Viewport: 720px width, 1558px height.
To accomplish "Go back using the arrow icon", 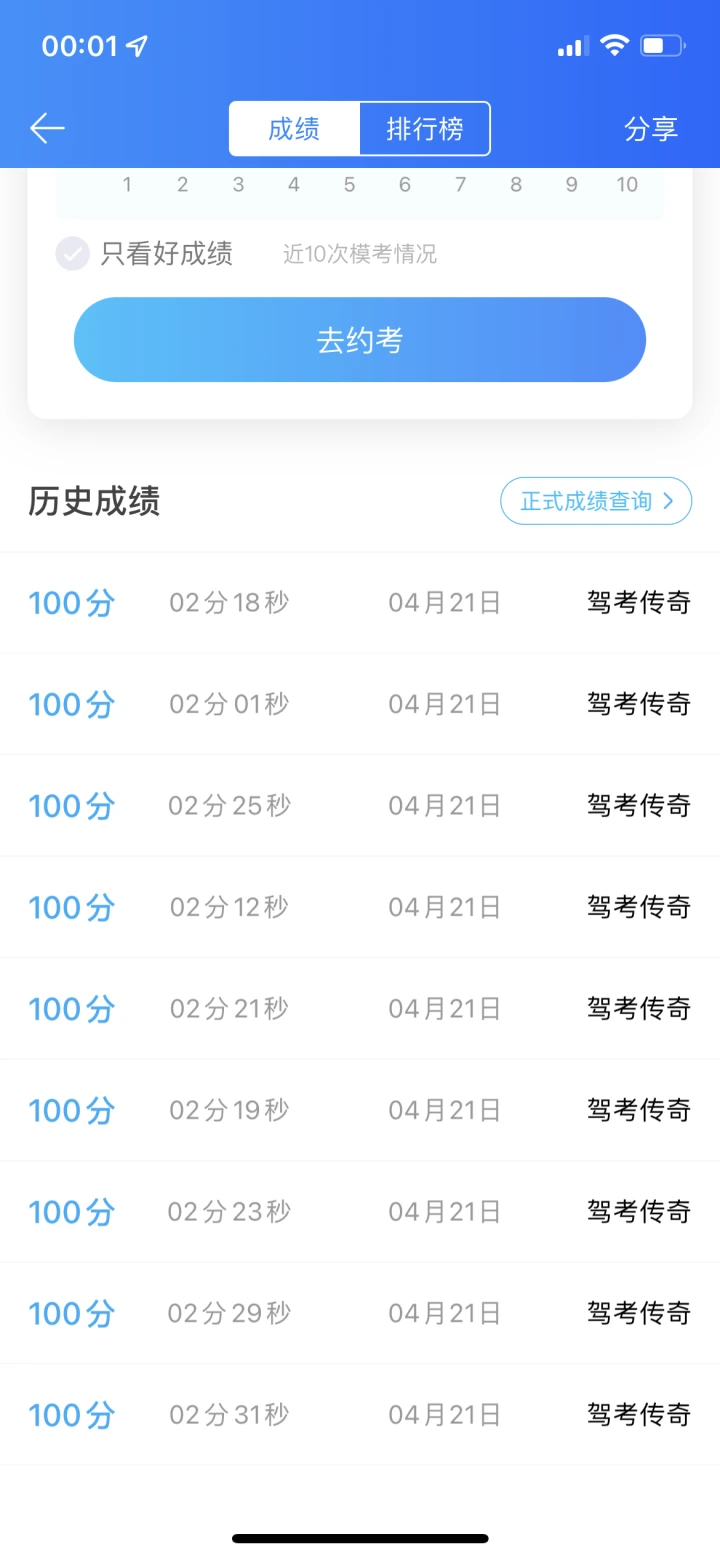I will 47,128.
